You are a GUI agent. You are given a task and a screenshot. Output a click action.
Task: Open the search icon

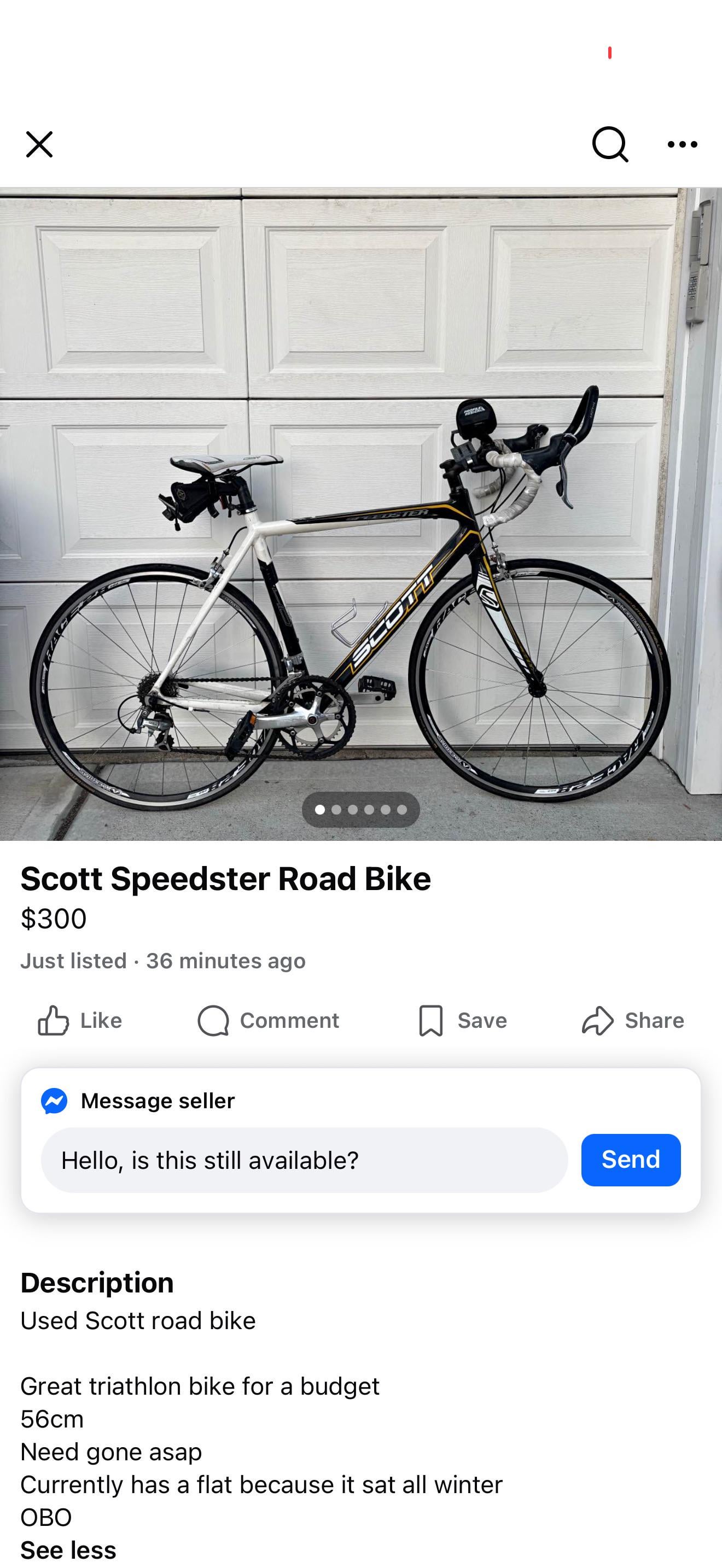pos(609,144)
